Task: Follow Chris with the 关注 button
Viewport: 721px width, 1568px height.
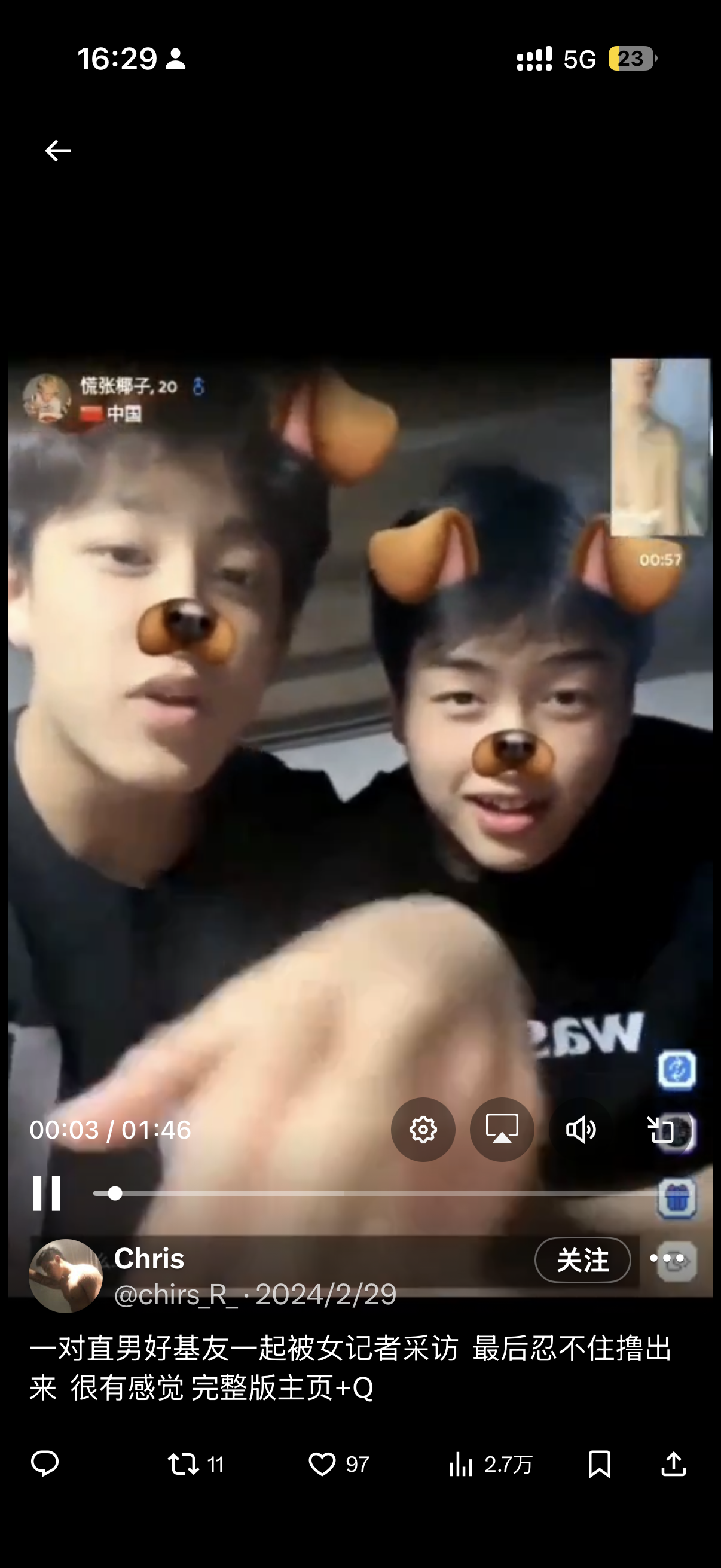Action: point(582,1260)
